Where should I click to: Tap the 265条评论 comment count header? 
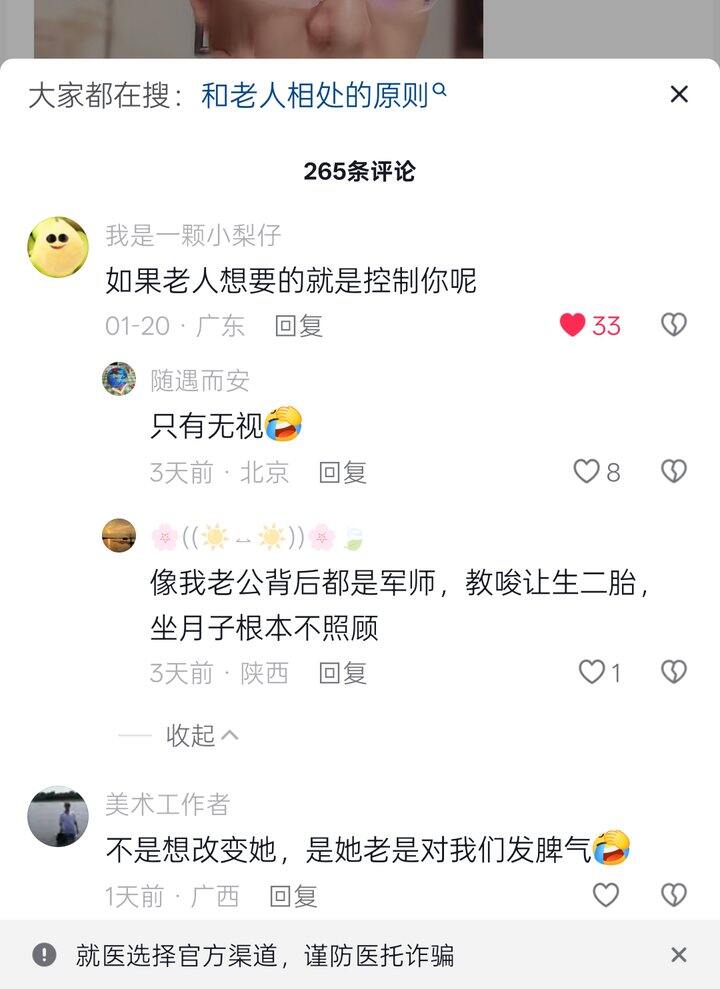359,171
